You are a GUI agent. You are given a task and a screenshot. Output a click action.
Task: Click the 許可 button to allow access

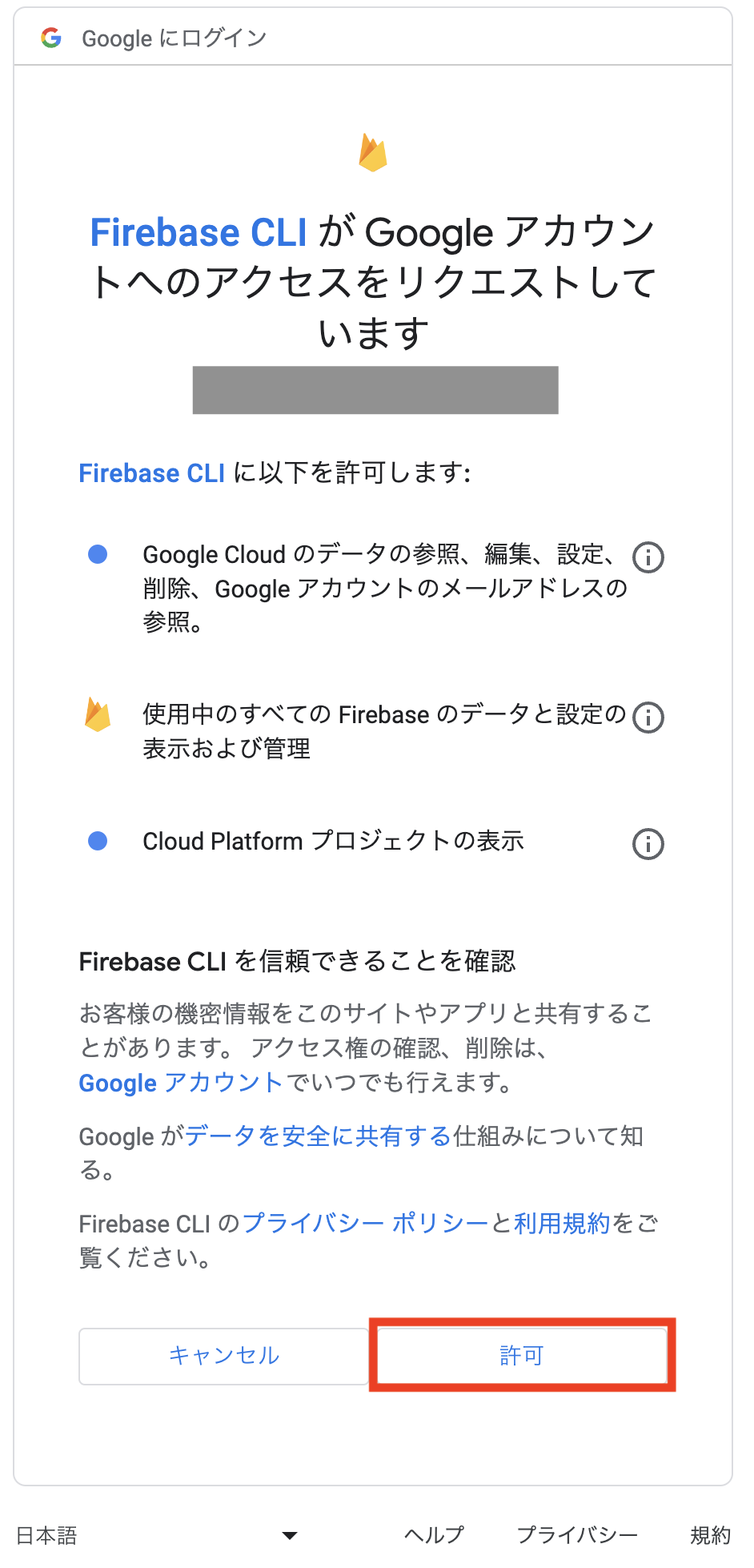[520, 1356]
